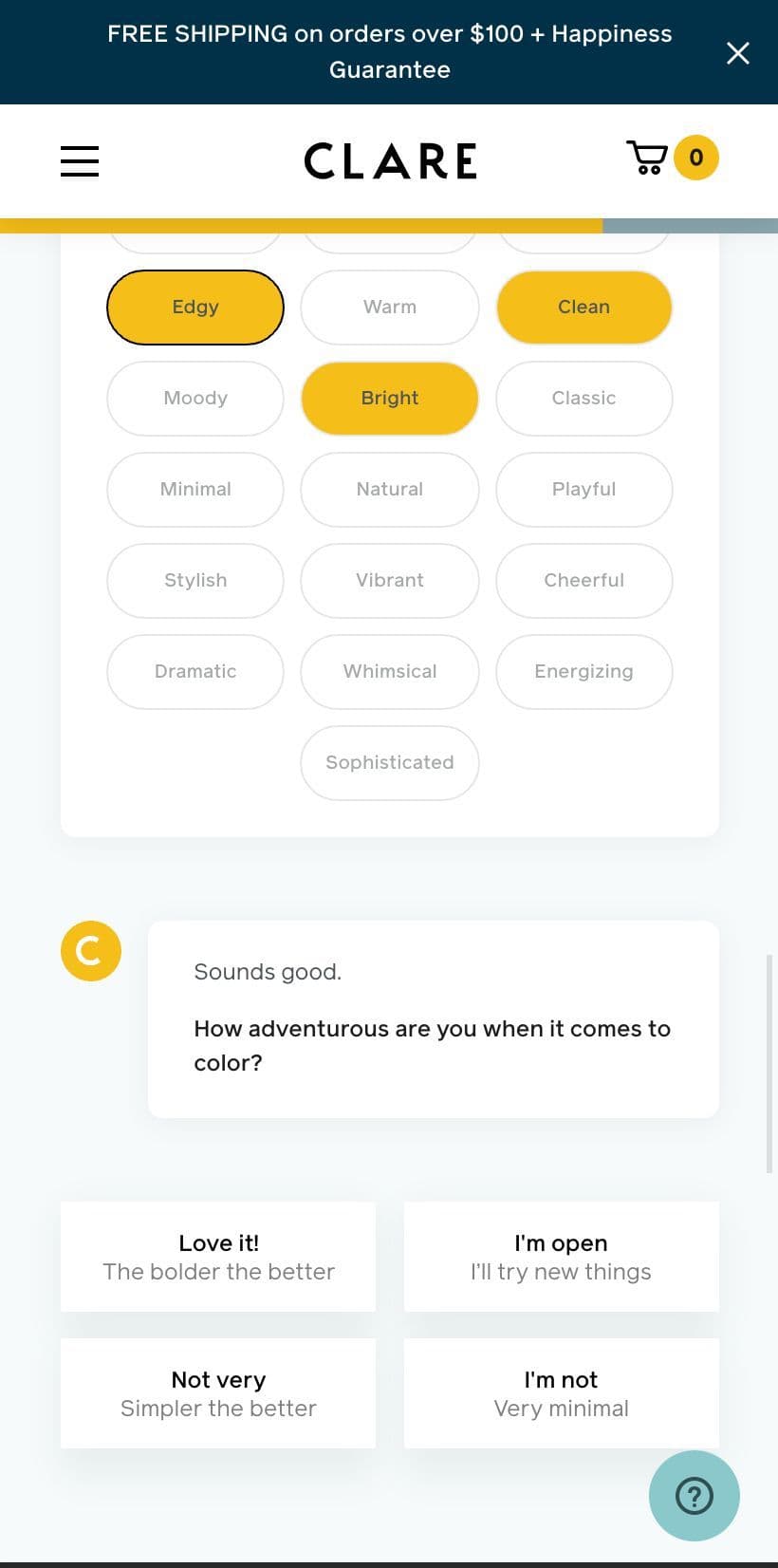Choose the Moody style chip

pos(195,399)
